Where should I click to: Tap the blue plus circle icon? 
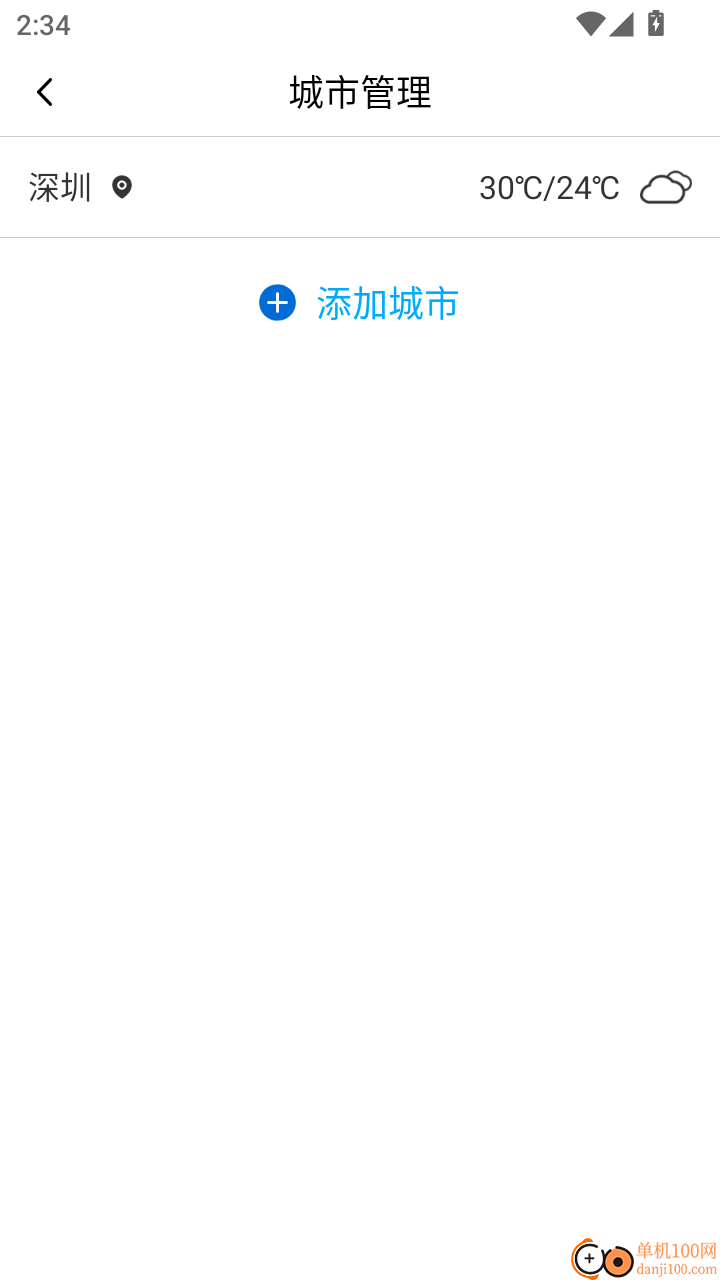(x=277, y=302)
